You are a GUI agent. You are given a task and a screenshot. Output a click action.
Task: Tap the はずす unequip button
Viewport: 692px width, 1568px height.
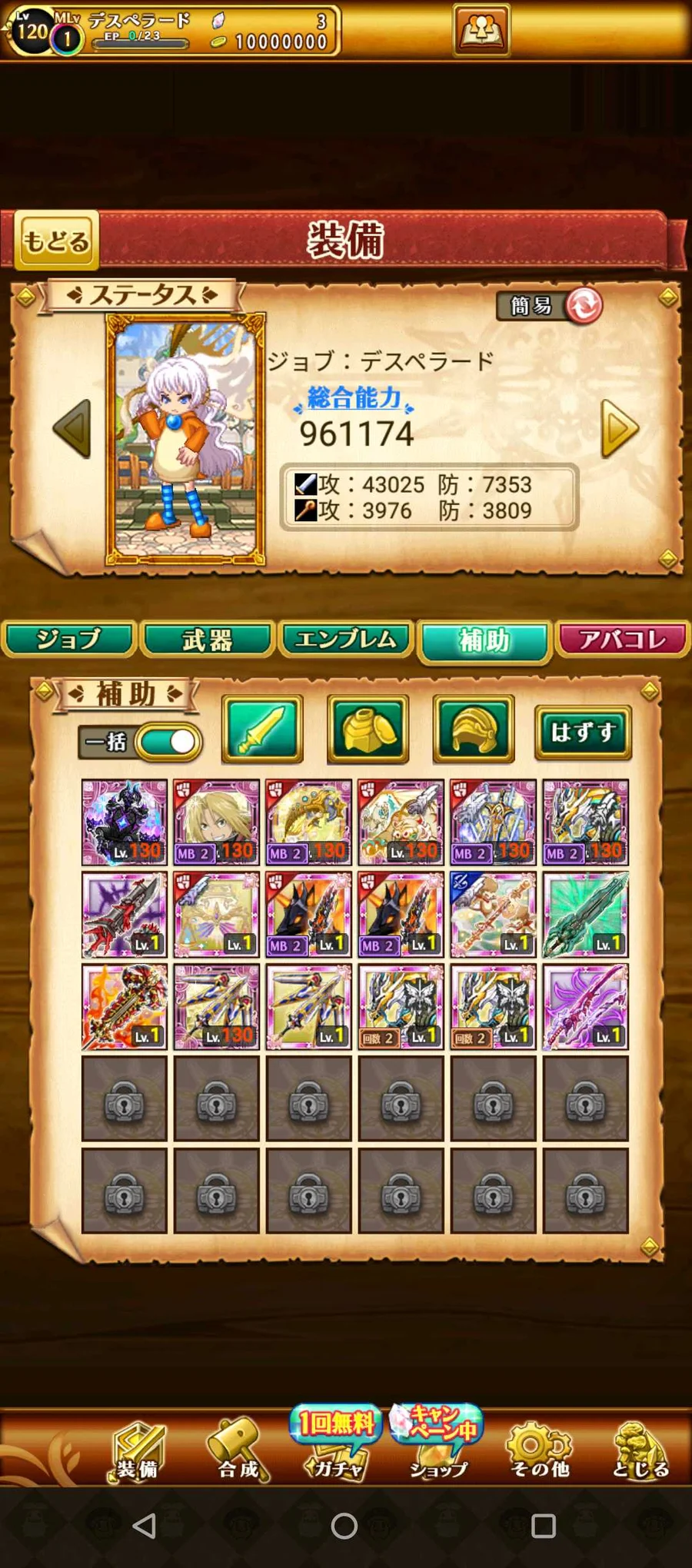tap(583, 732)
